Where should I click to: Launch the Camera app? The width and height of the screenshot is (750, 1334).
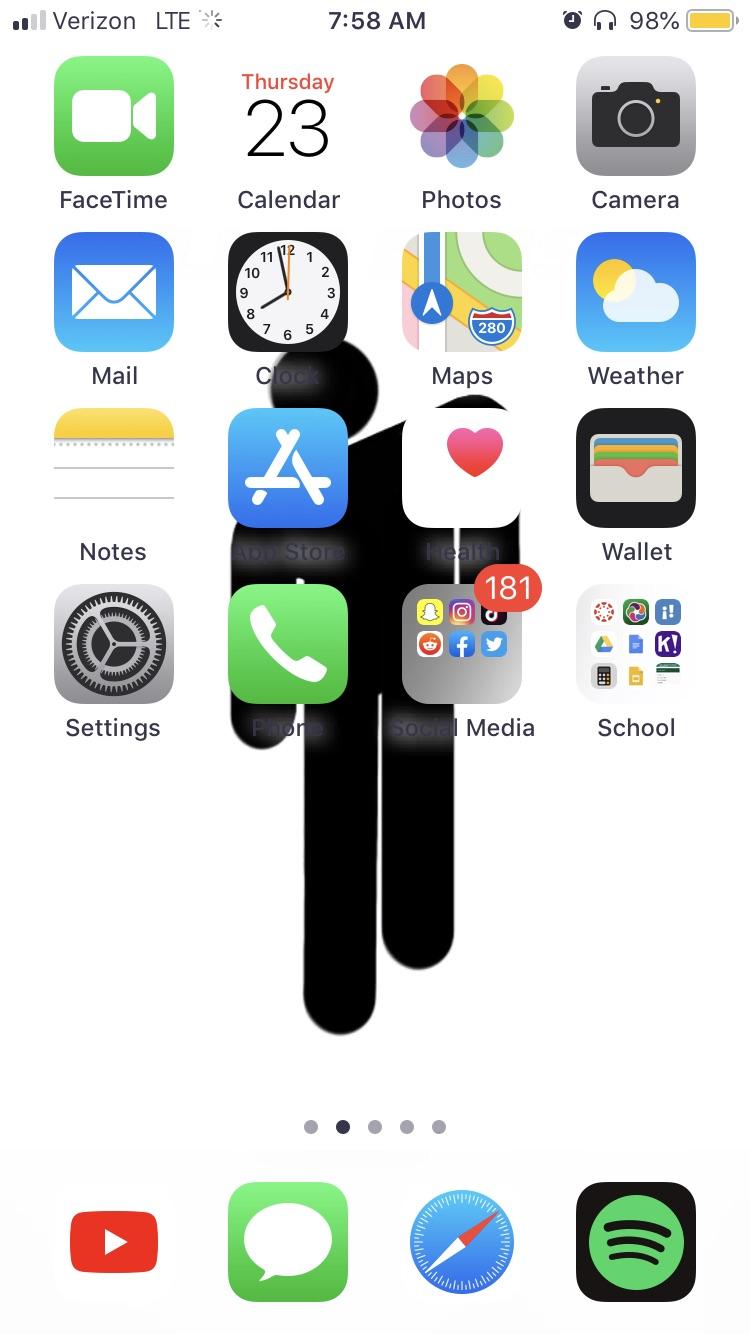636,116
